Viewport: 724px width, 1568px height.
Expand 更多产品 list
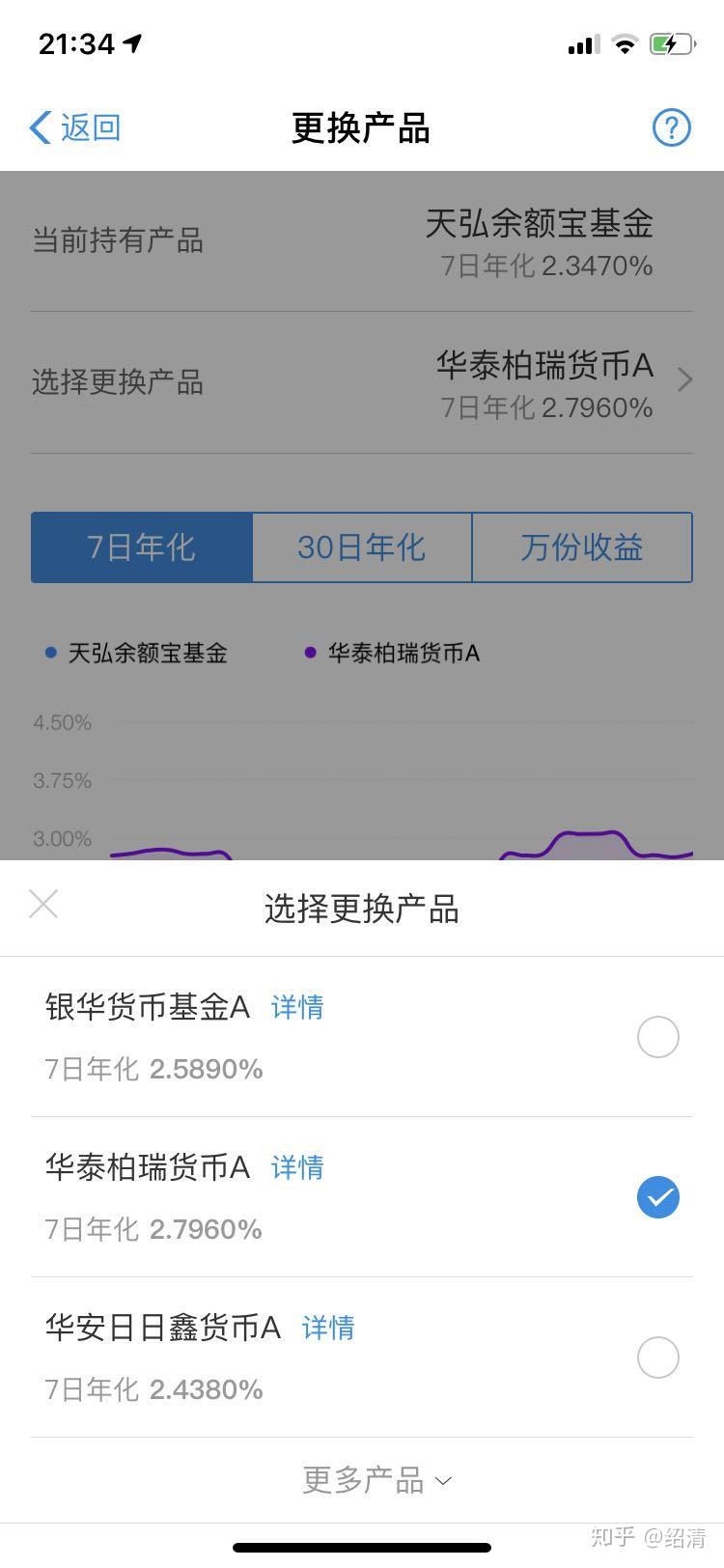376,1480
